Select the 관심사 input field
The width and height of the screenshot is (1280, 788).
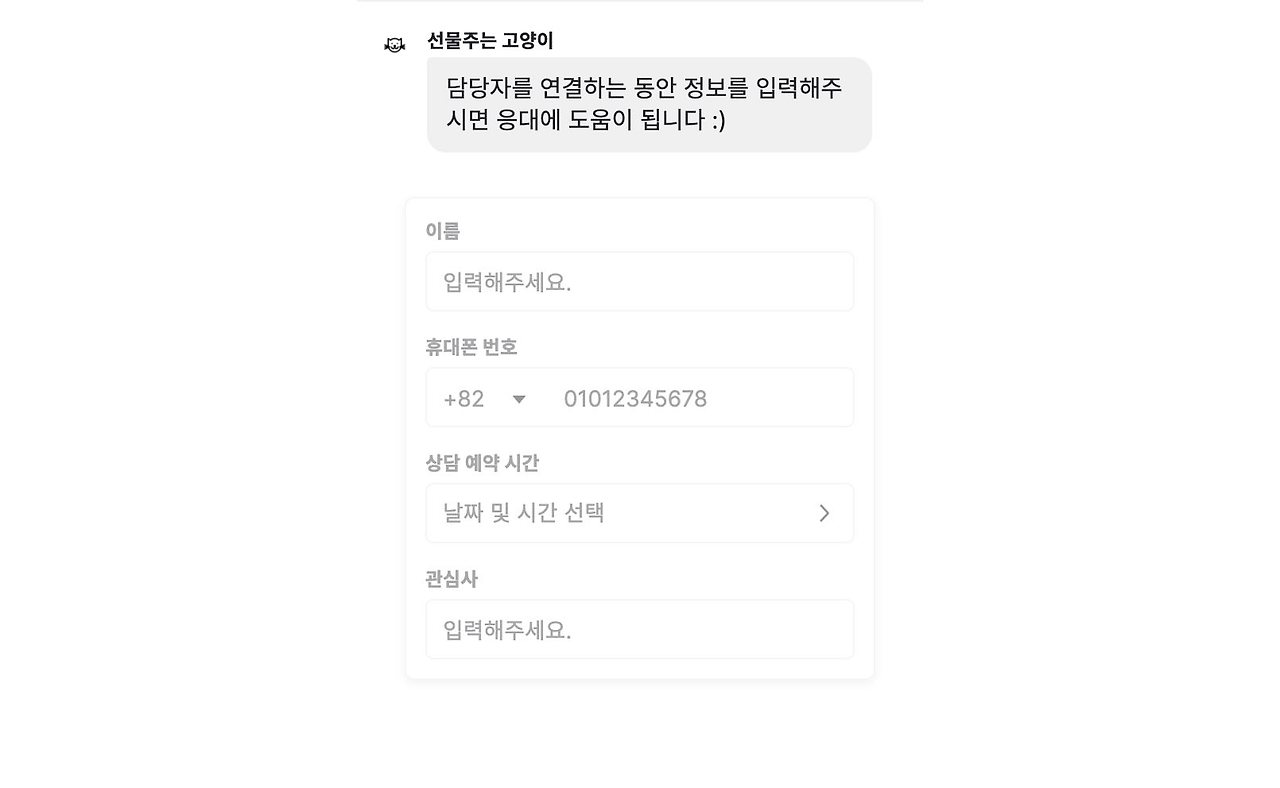coord(639,630)
